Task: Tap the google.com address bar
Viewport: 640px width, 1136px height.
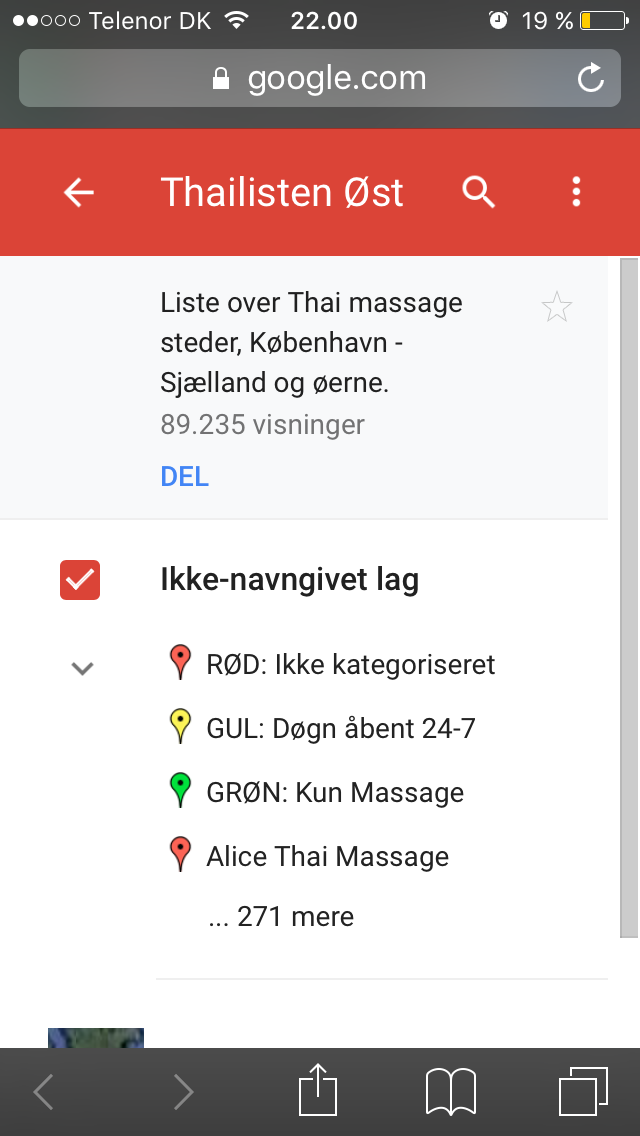Action: [x=320, y=78]
